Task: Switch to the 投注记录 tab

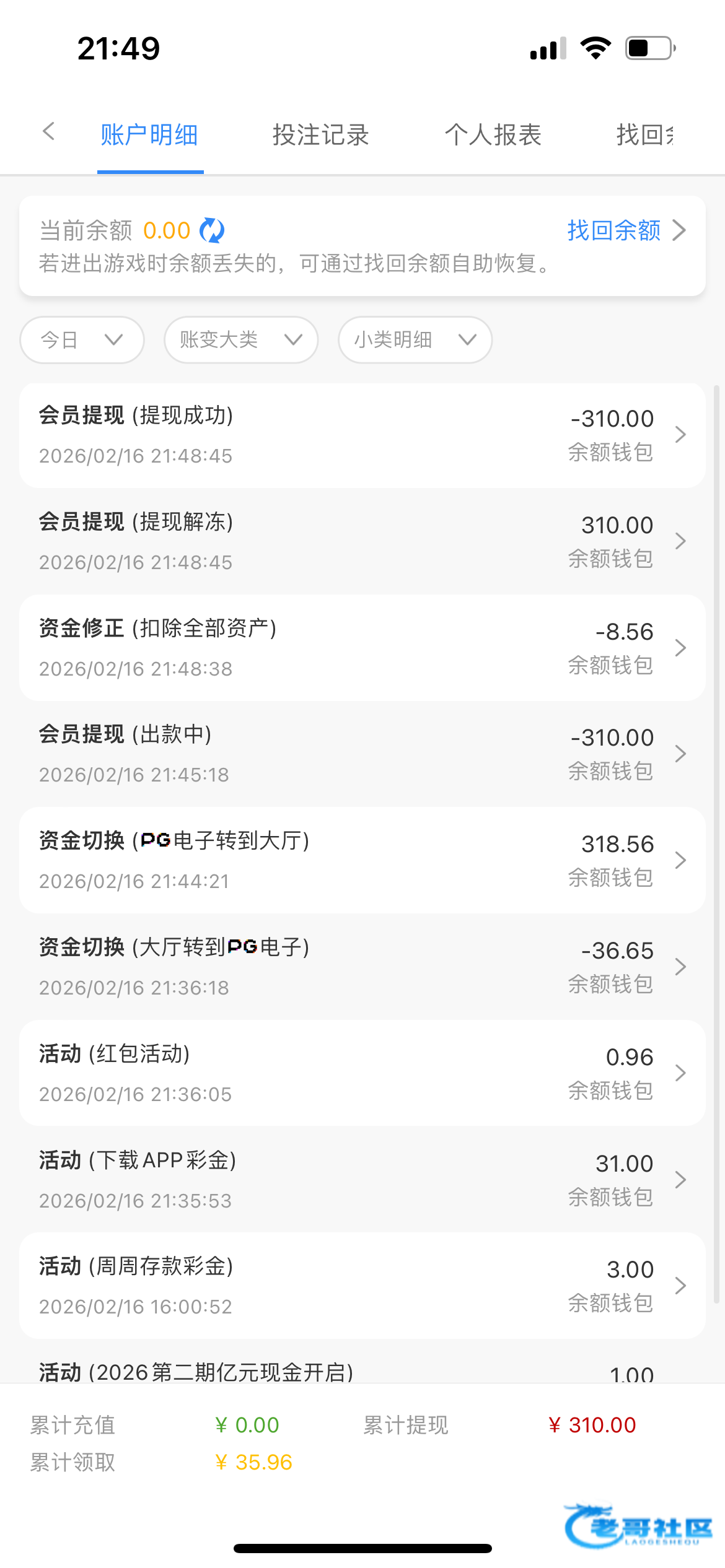Action: (320, 135)
